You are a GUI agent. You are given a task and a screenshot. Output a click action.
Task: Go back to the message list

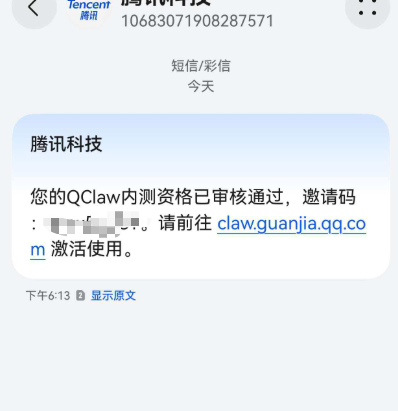pos(34,9)
